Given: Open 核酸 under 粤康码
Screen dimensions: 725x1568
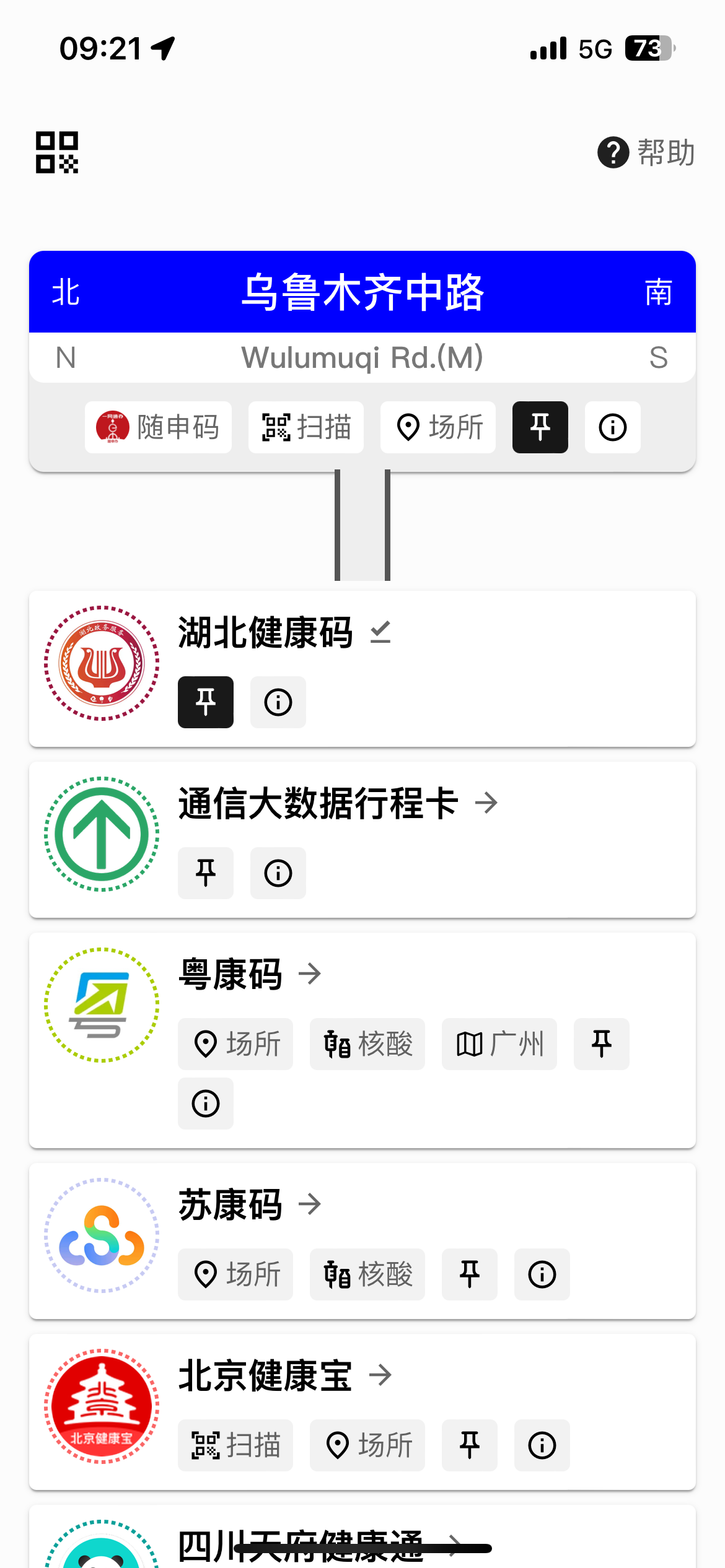Looking at the screenshot, I should (x=367, y=1044).
